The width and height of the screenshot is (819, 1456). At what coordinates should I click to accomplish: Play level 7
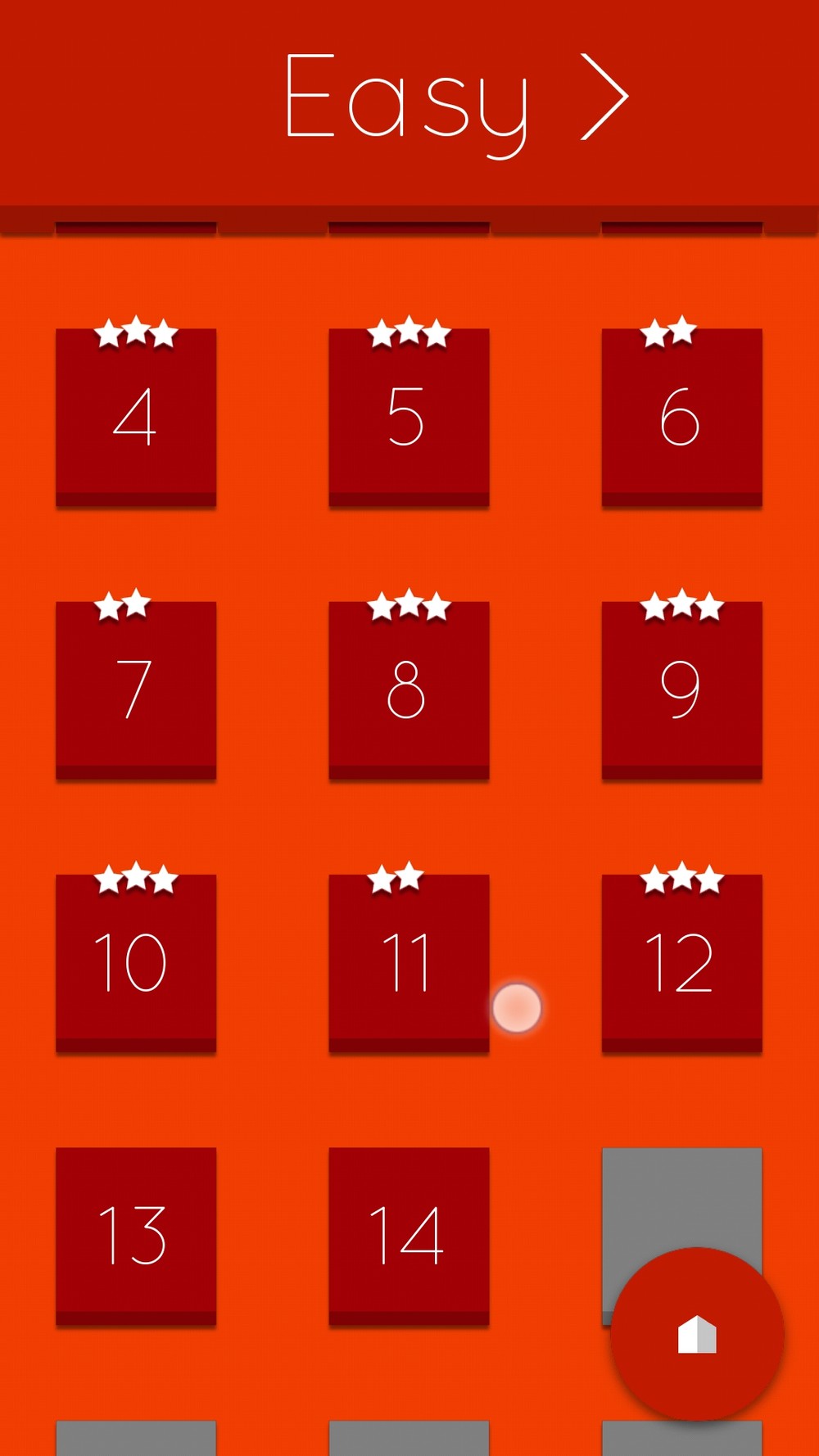(x=136, y=690)
